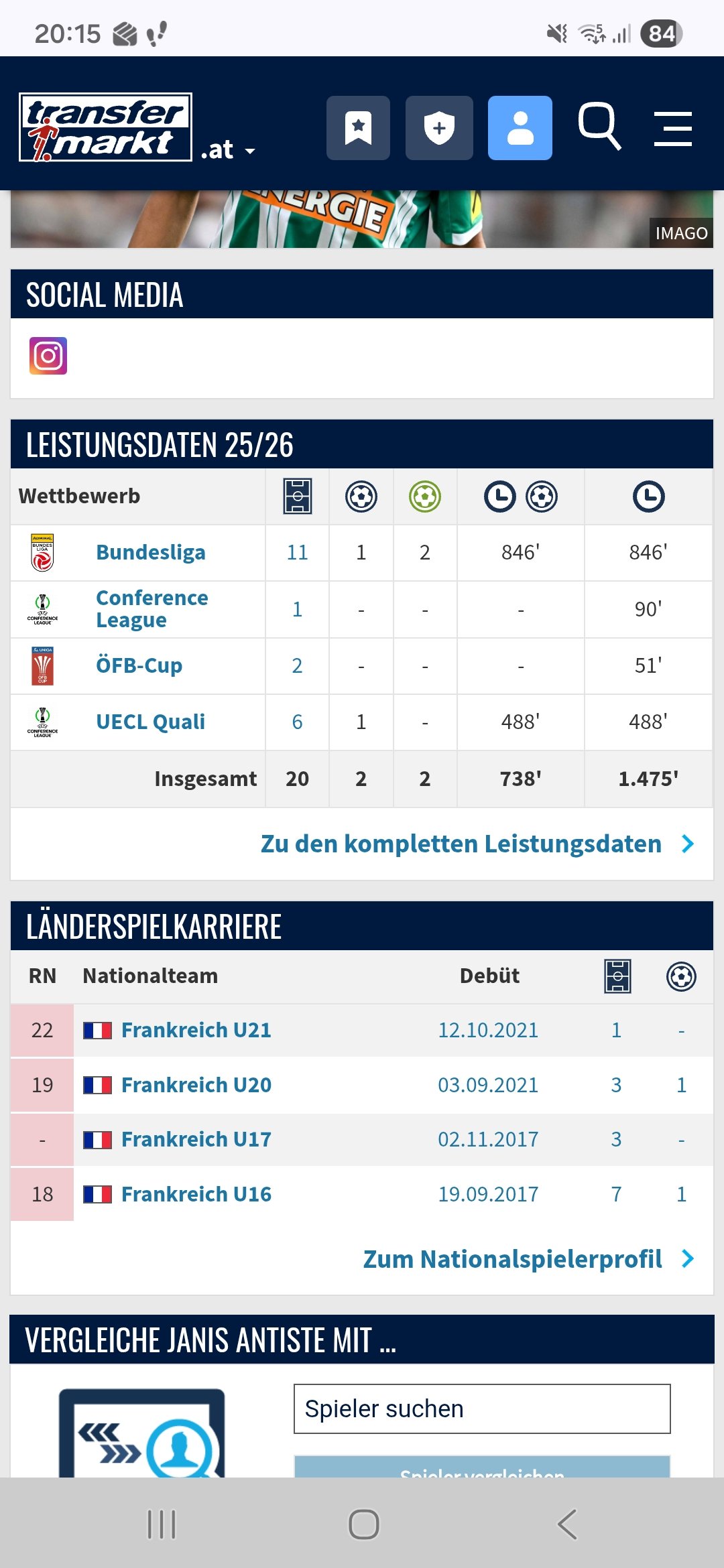724x1568 pixels.
Task: Open the search magnifier
Action: pos(599,126)
